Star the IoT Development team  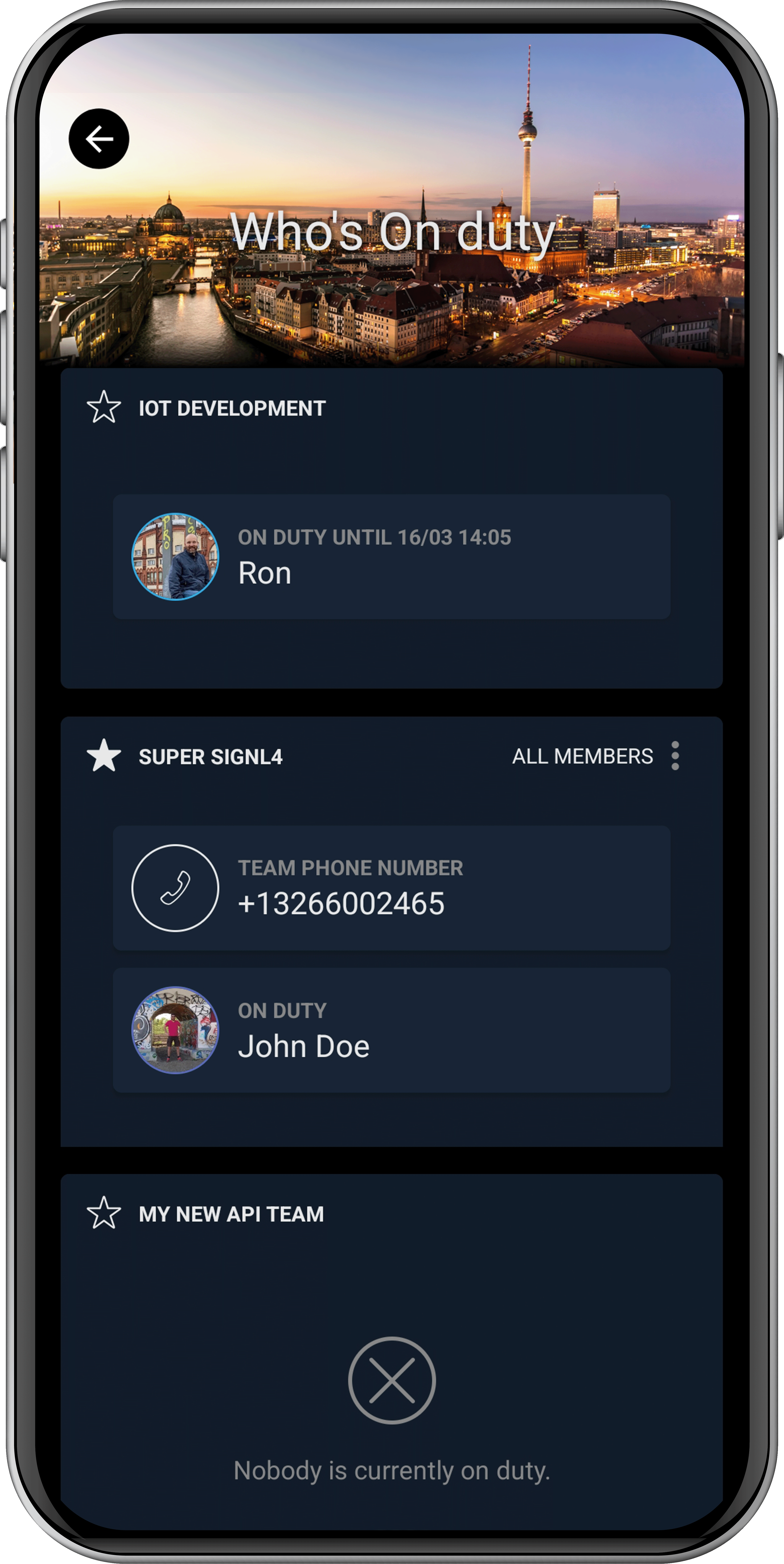click(x=104, y=407)
